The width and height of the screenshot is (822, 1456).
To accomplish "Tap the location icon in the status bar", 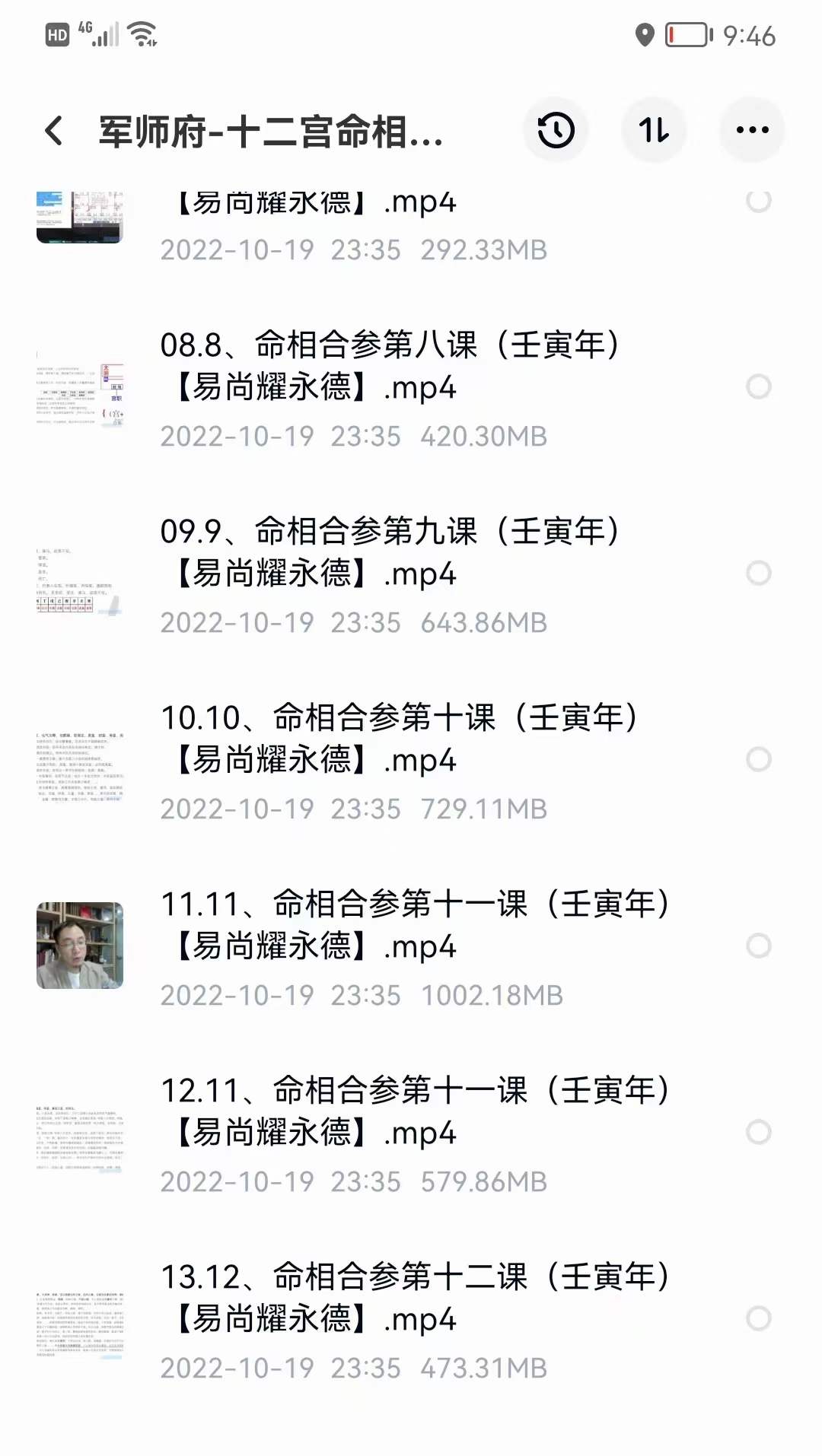I will point(643,33).
